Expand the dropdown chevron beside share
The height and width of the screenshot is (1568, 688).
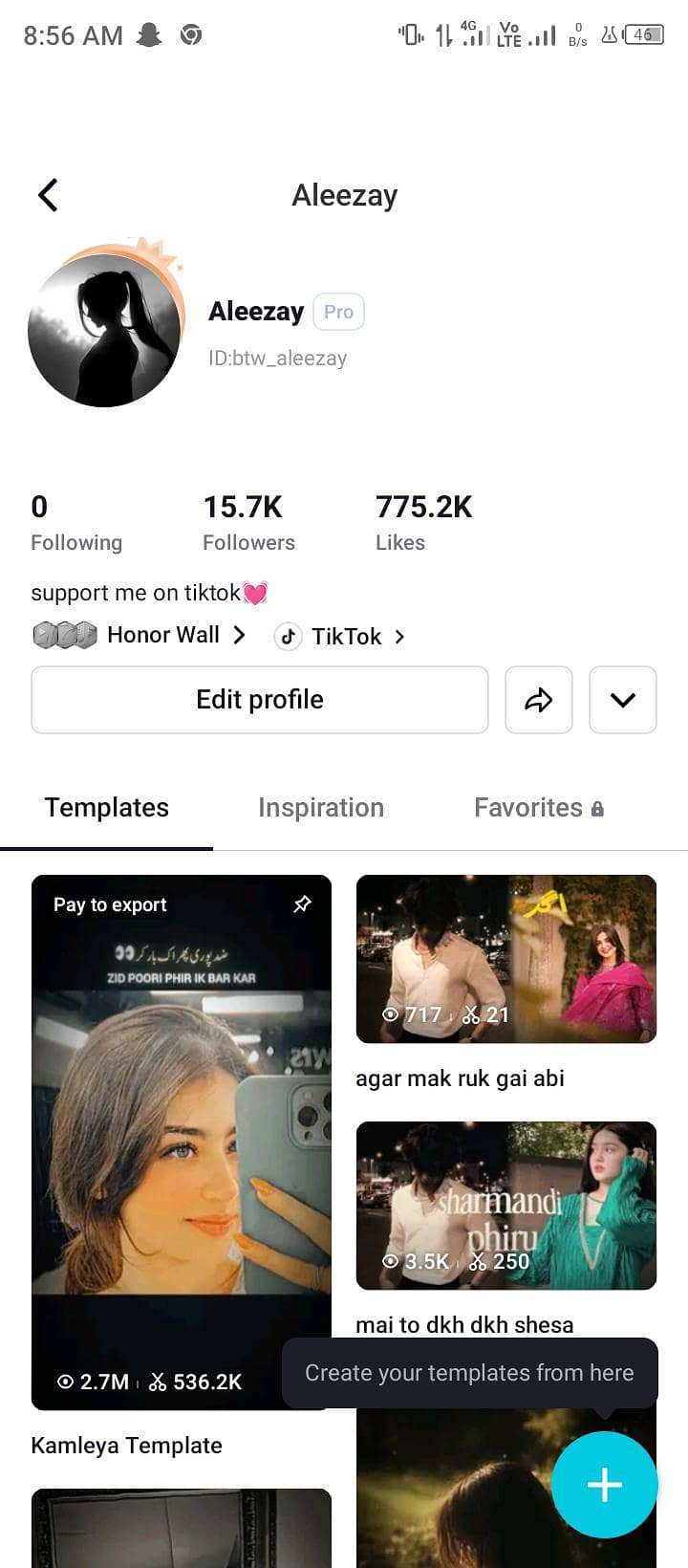tap(623, 700)
